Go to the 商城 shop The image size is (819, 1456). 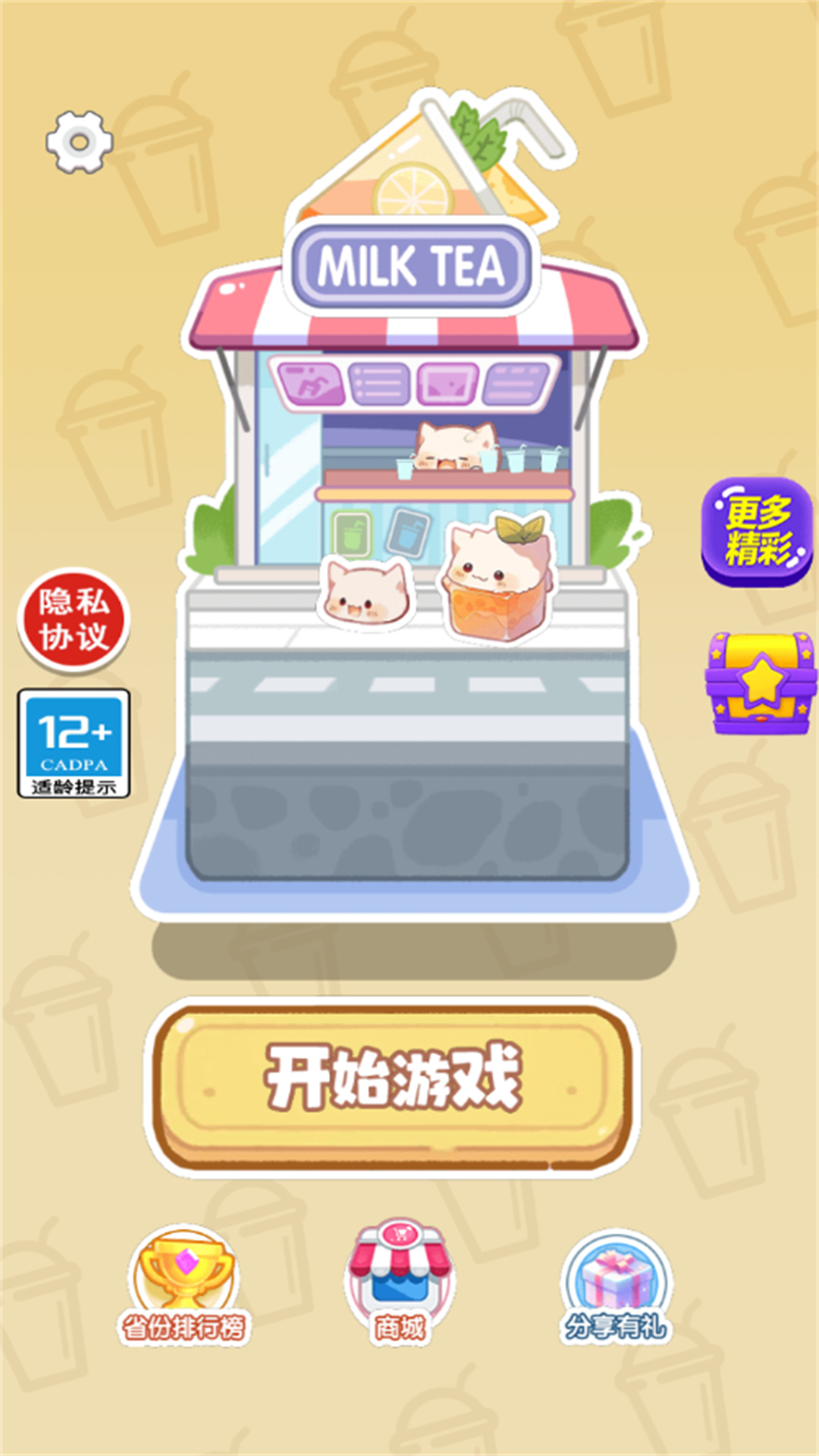[400, 1283]
